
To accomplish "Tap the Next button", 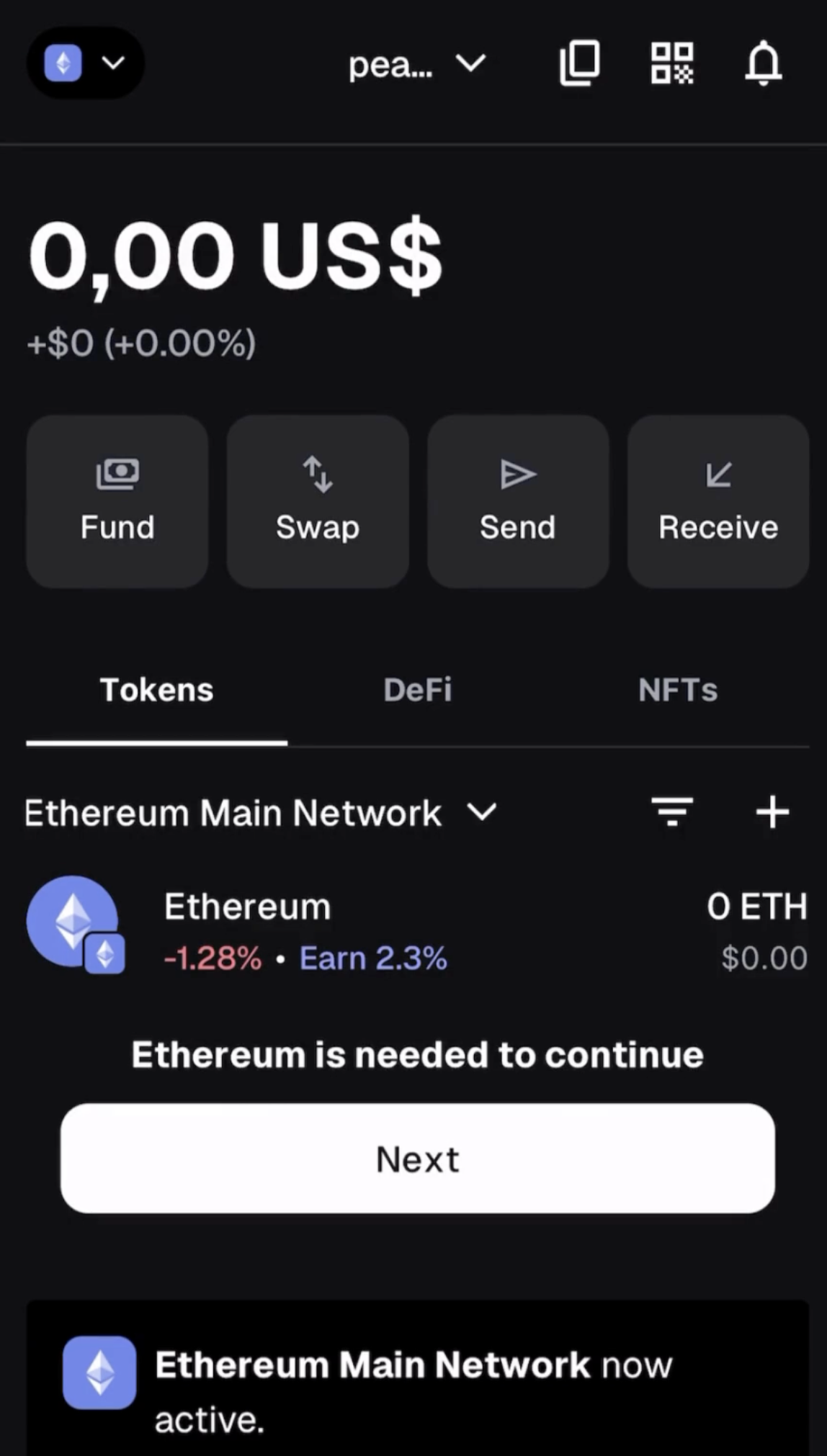I will [x=418, y=1159].
